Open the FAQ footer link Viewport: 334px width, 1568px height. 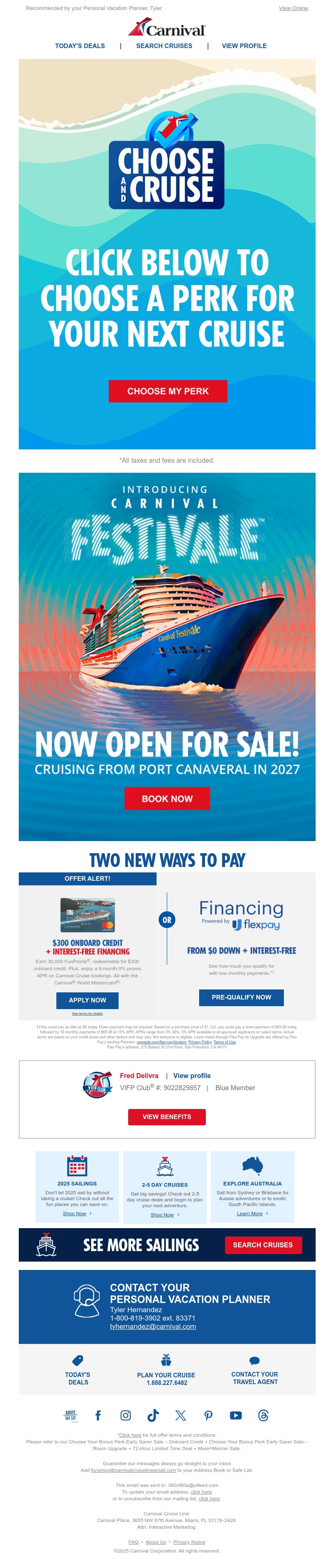133,1541
